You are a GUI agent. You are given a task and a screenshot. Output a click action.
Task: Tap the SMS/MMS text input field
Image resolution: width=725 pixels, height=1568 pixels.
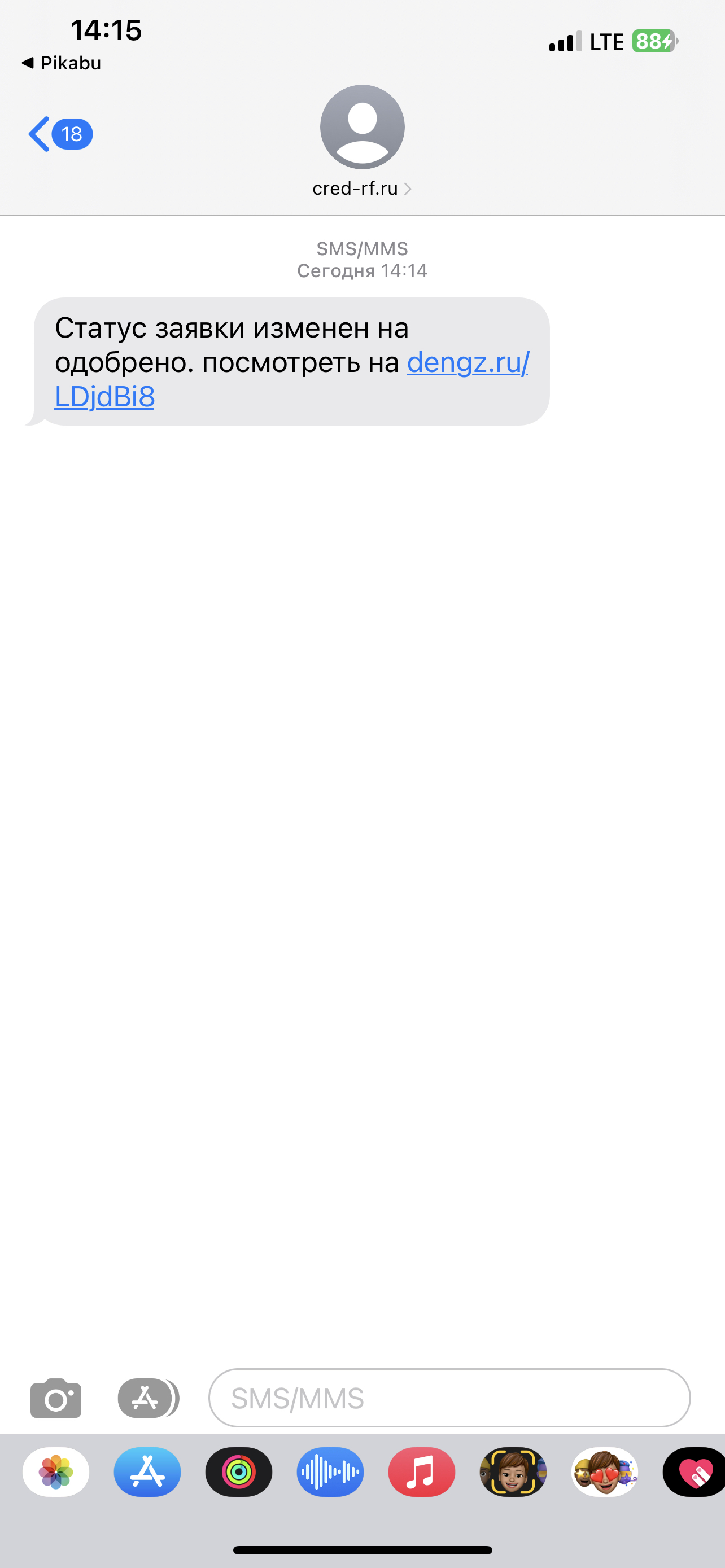tap(449, 1398)
